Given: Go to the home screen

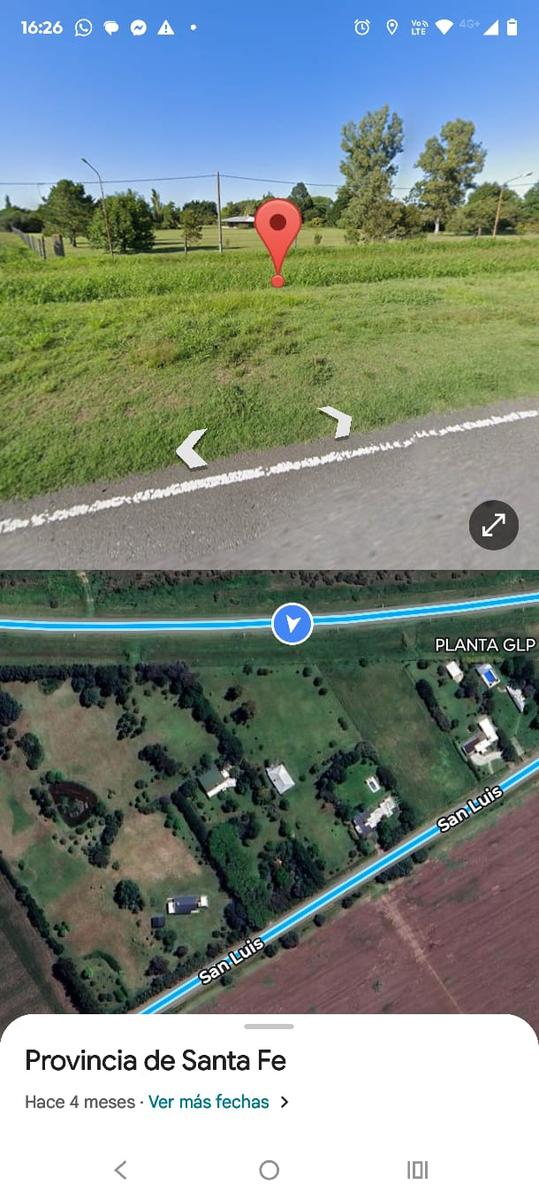Looking at the screenshot, I should (x=269, y=1169).
